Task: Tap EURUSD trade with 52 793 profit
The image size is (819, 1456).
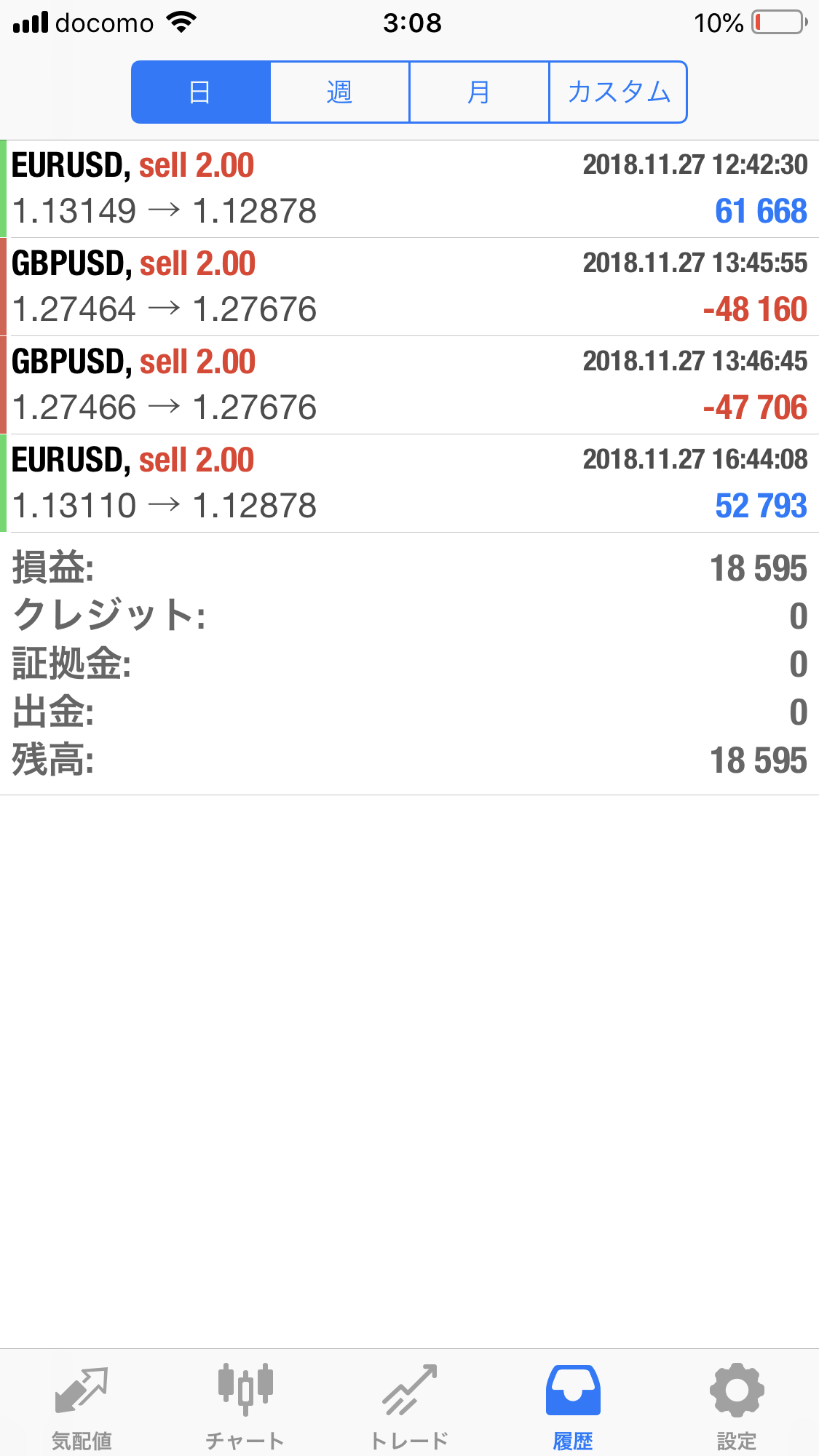Action: (409, 483)
